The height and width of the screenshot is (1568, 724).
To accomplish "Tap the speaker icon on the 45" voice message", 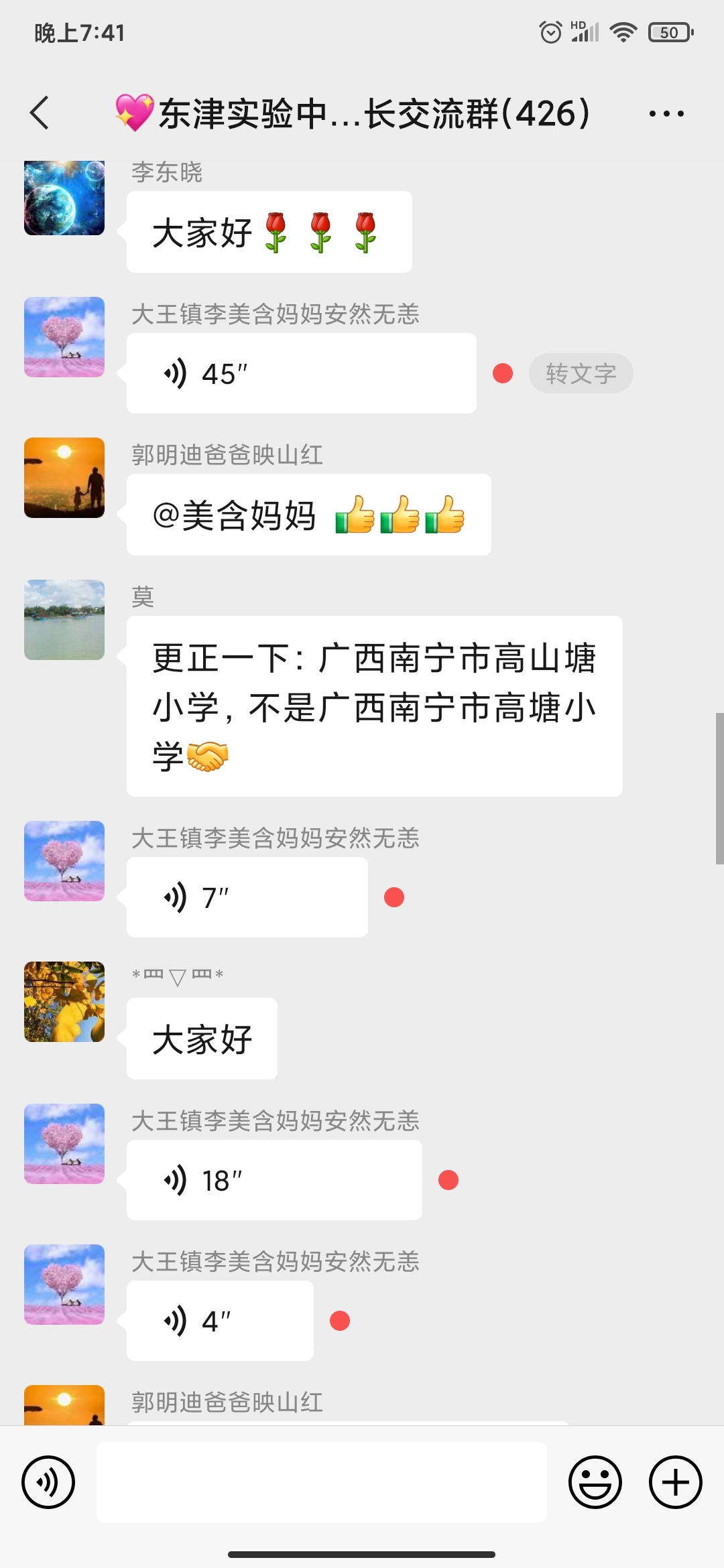I will (x=176, y=373).
